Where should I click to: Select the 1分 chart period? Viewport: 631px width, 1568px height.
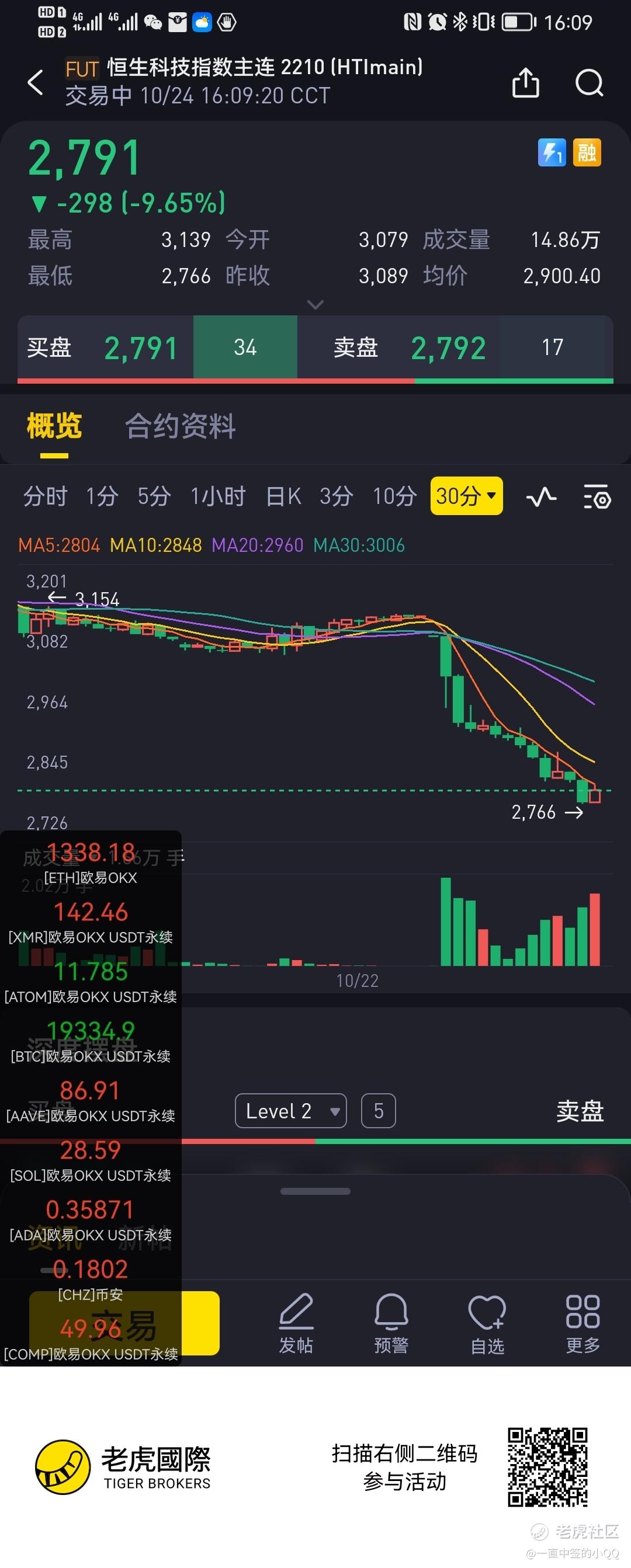pyautogui.click(x=102, y=496)
